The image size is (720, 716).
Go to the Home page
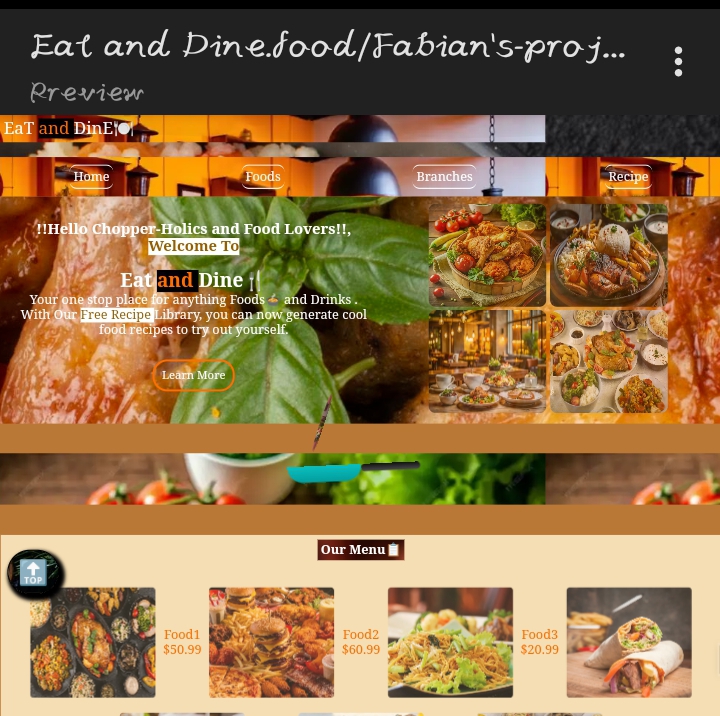[x=91, y=176]
